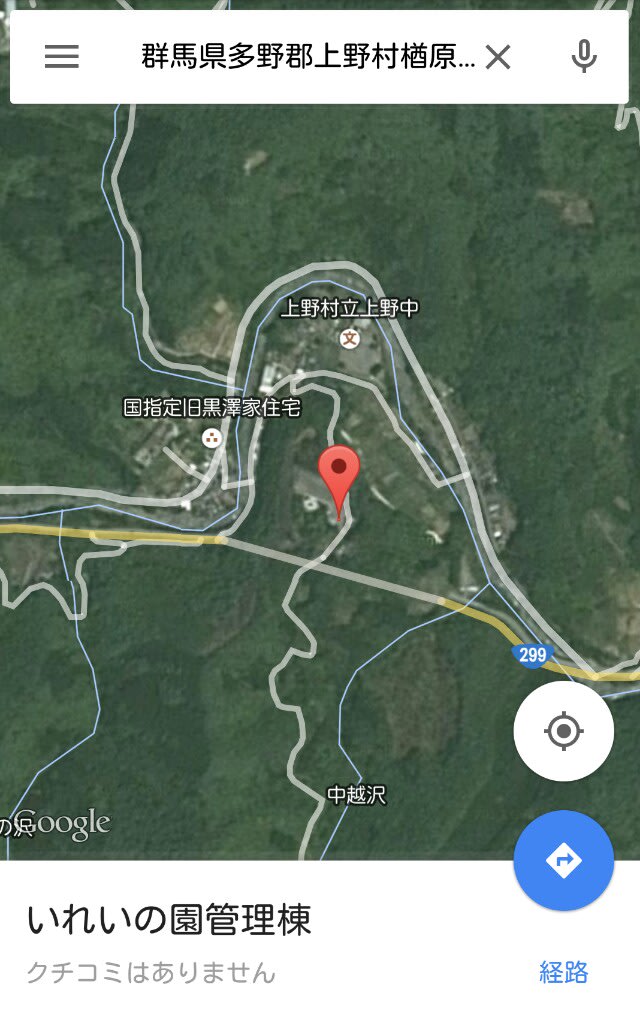640x1013 pixels.
Task: Tap 国指定旧黒澤家住宅 landmark marker
Action: pyautogui.click(x=211, y=436)
